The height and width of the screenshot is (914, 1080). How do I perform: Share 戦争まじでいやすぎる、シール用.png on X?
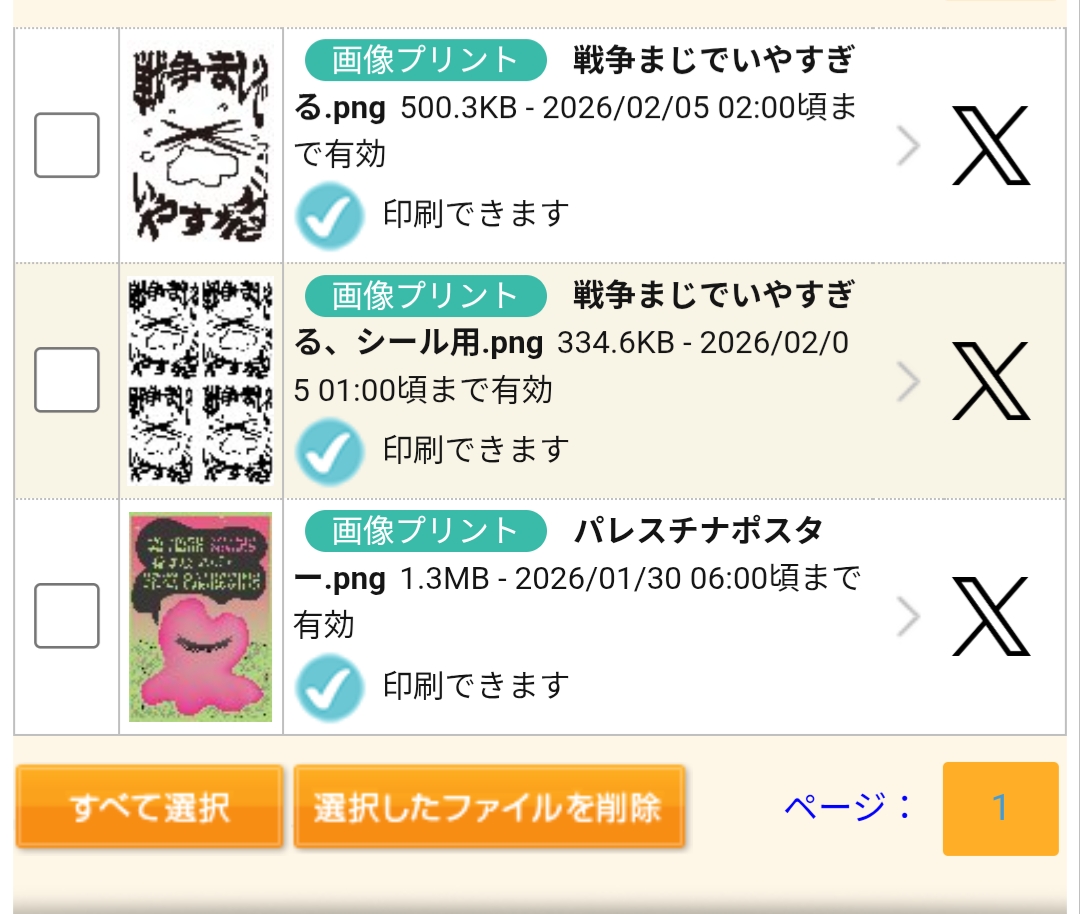(990, 381)
